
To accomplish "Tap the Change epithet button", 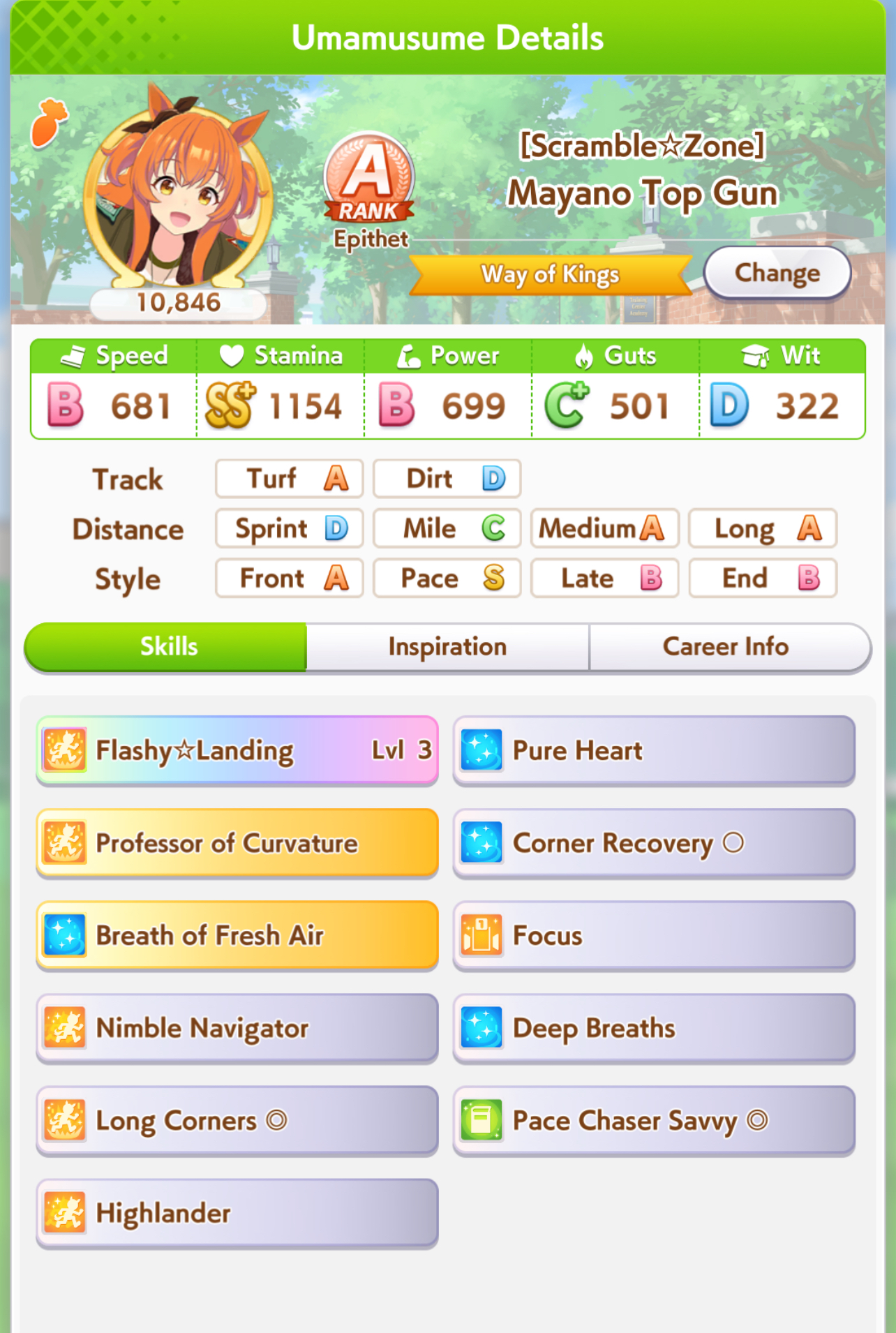I will coord(777,273).
